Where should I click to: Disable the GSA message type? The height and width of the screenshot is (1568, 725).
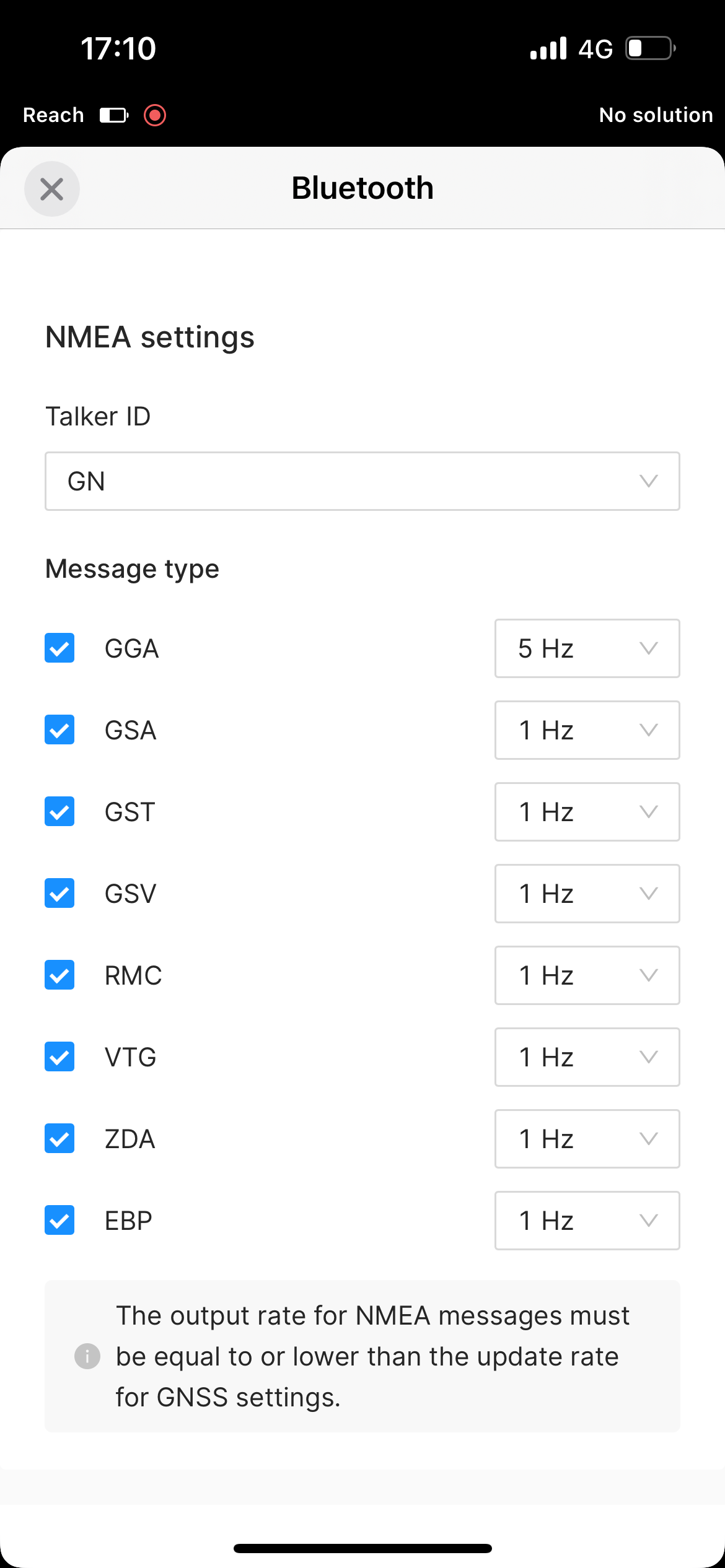tap(59, 730)
